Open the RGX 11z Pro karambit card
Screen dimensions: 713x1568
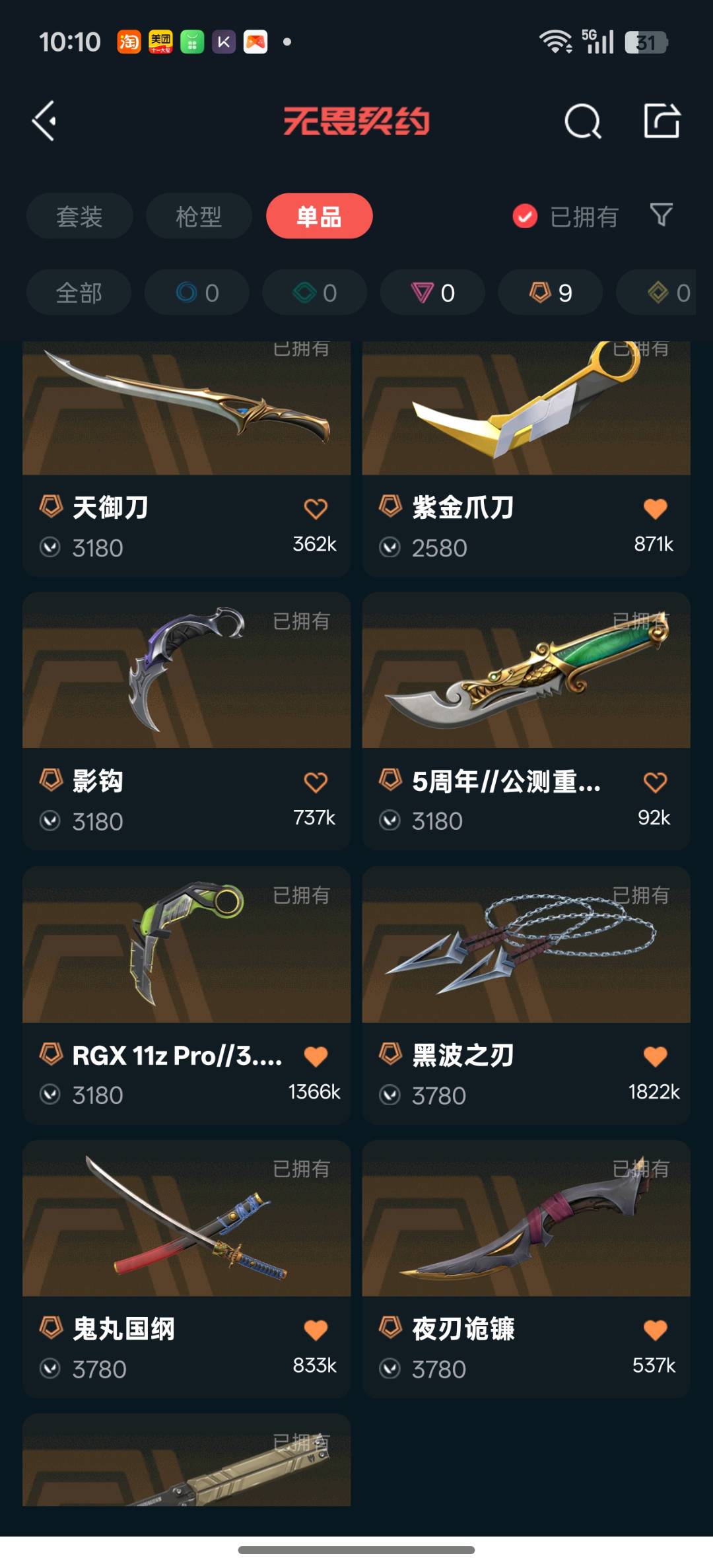point(186,995)
